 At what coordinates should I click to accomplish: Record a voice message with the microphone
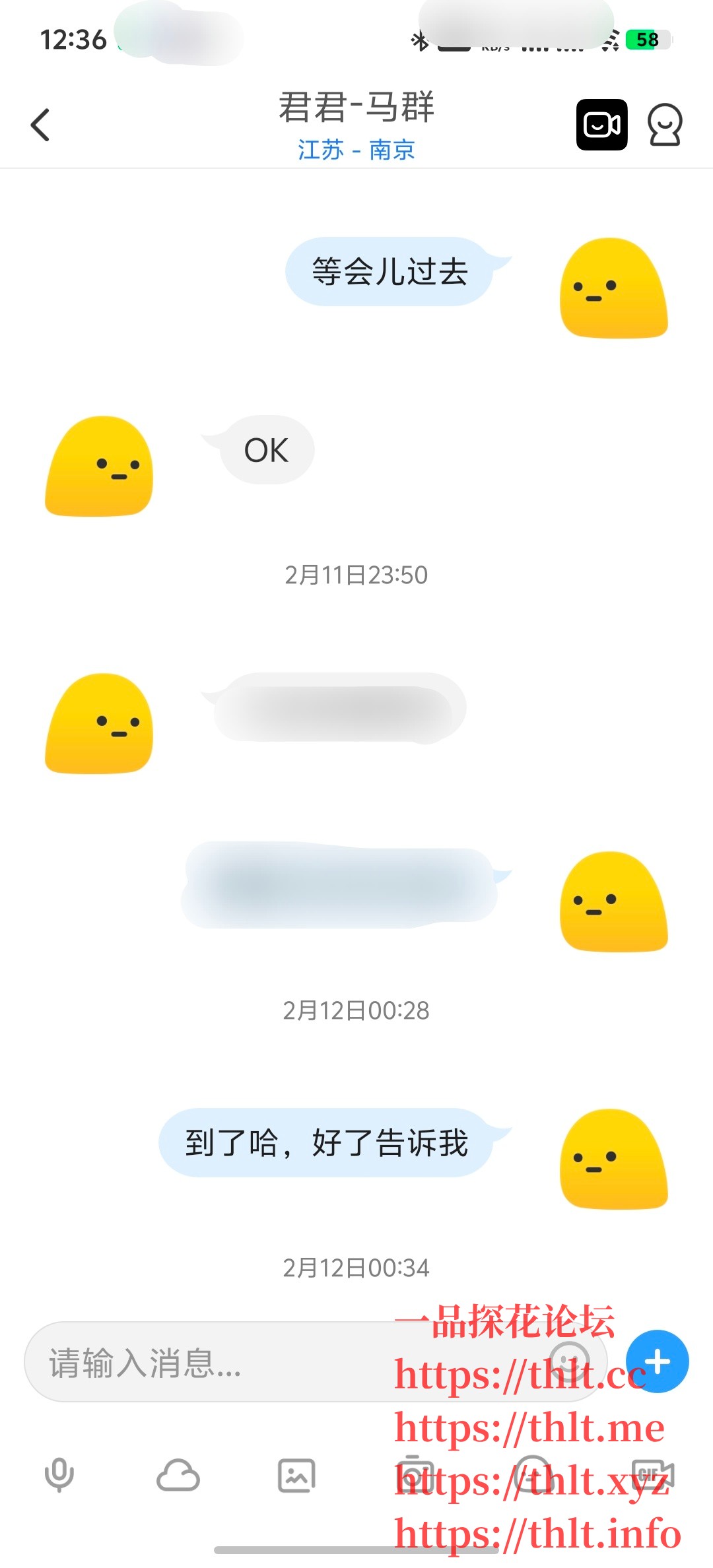[59, 1476]
